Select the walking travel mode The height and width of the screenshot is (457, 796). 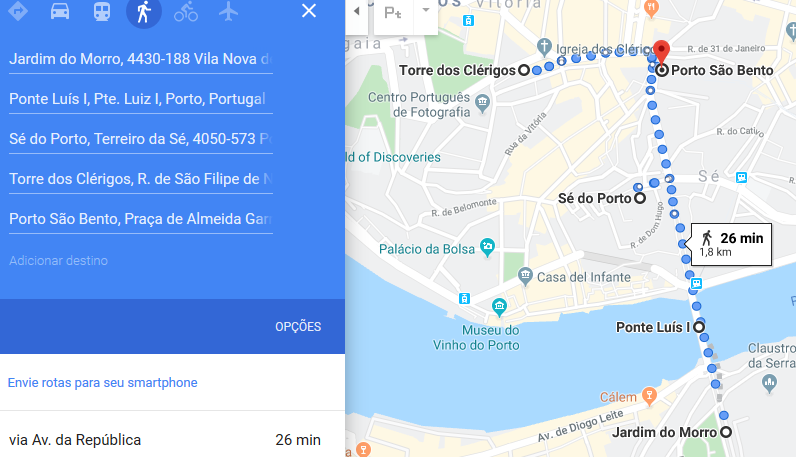(x=144, y=12)
